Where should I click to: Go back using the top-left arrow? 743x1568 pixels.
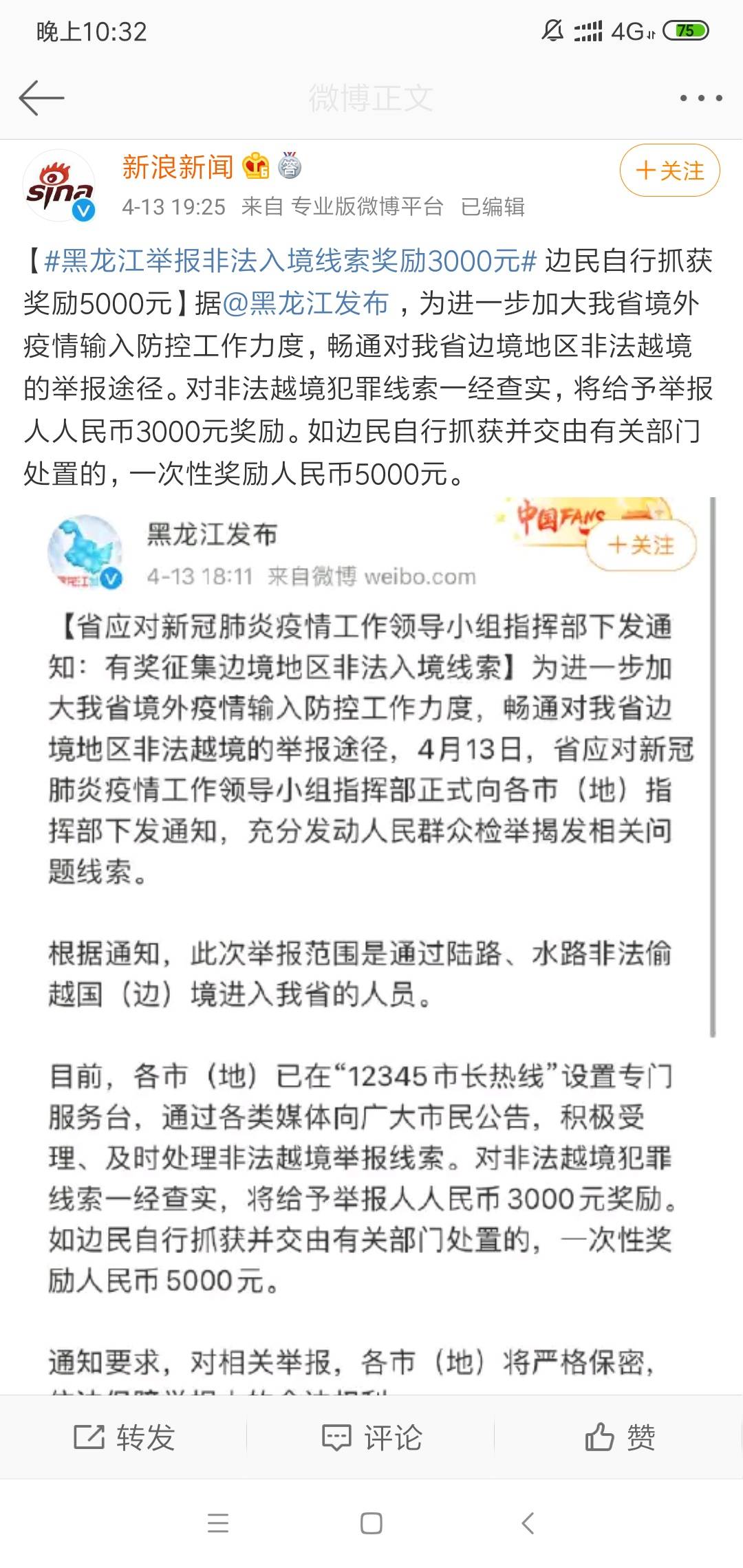pos(41,98)
